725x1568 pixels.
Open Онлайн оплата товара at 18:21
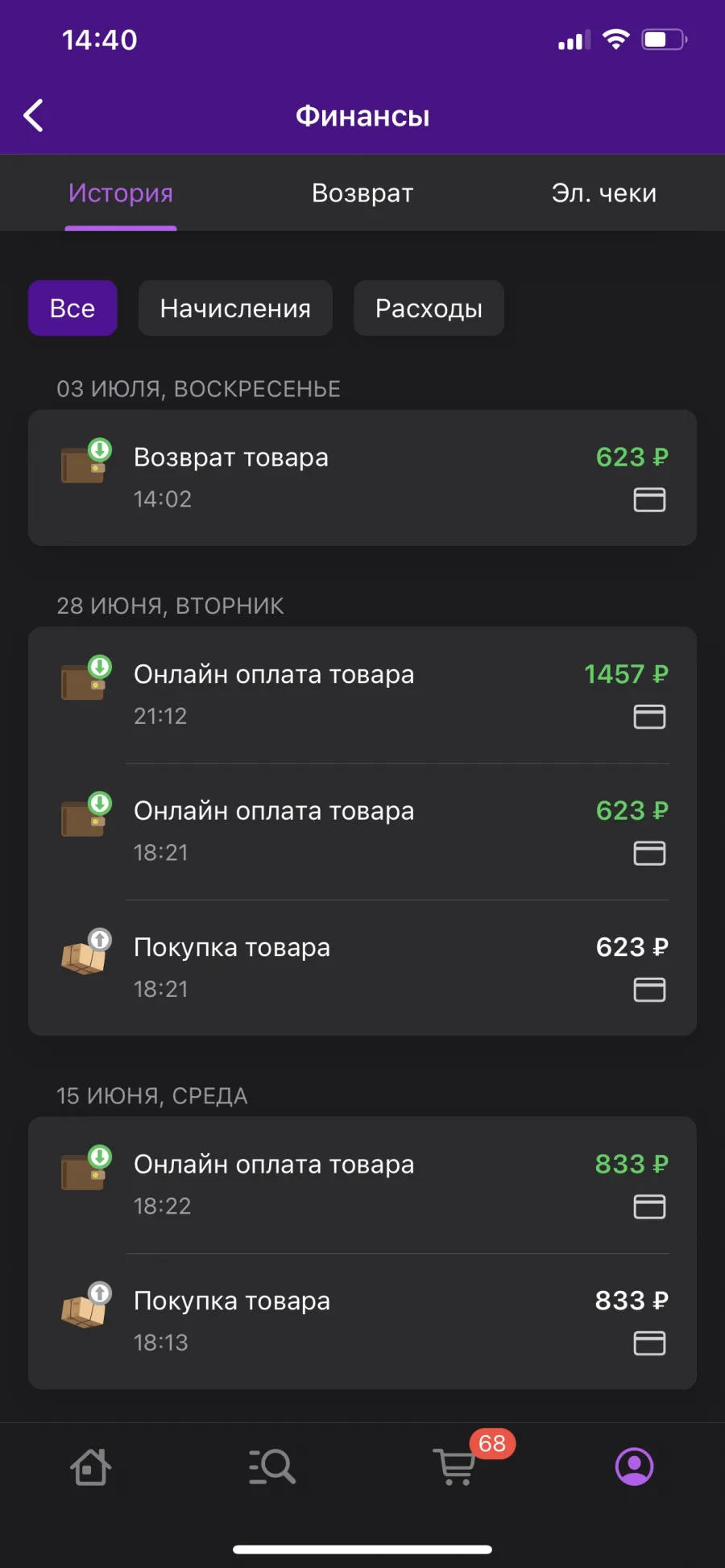click(x=362, y=832)
